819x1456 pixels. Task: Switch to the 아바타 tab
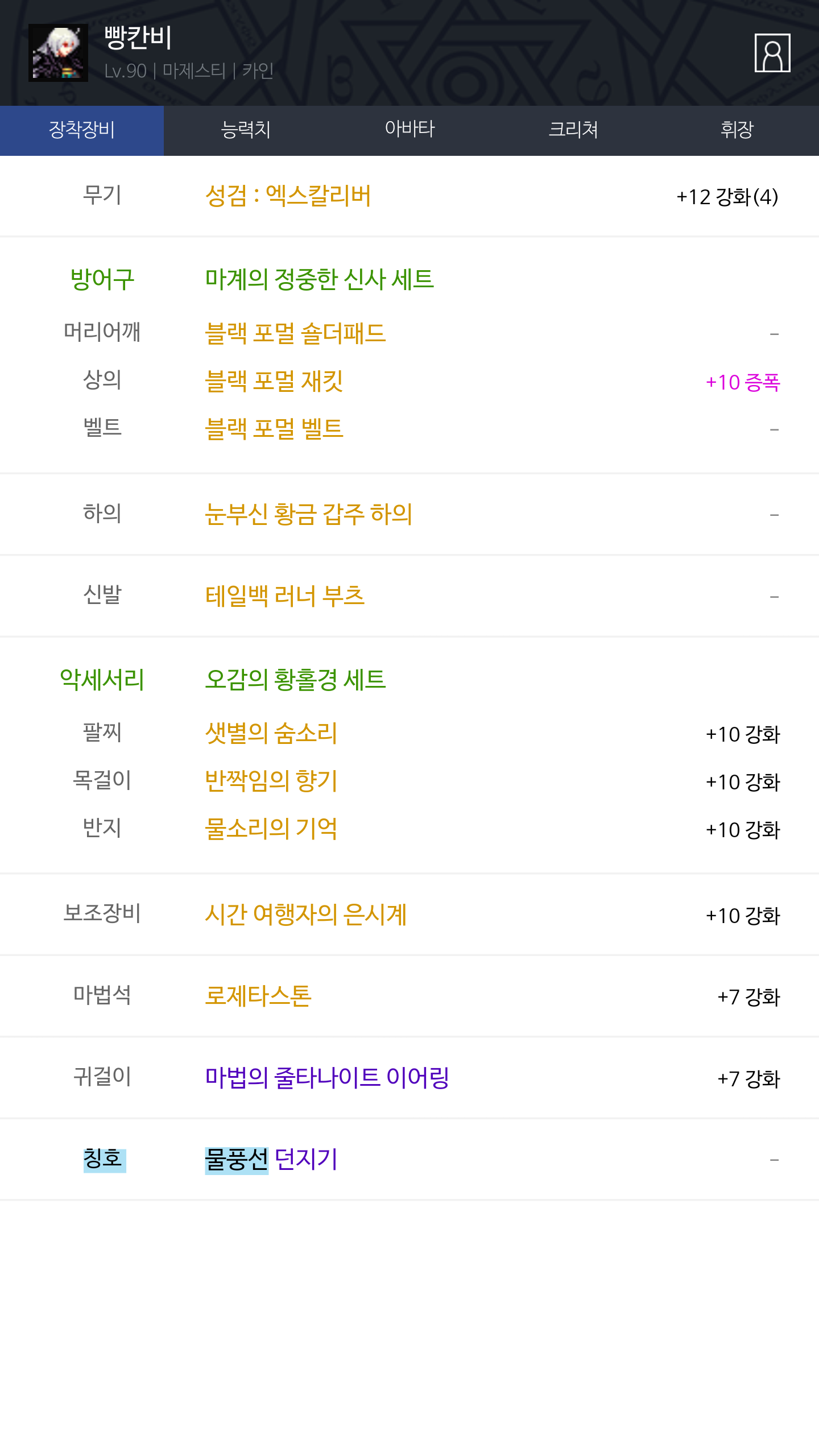(x=409, y=130)
